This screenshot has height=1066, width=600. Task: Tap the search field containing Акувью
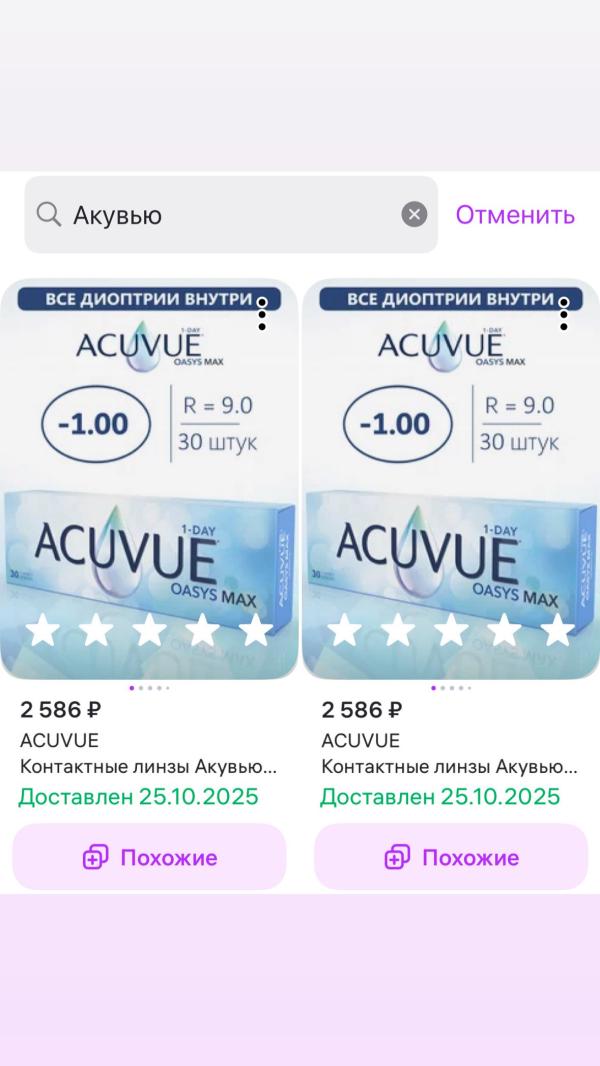(231, 215)
